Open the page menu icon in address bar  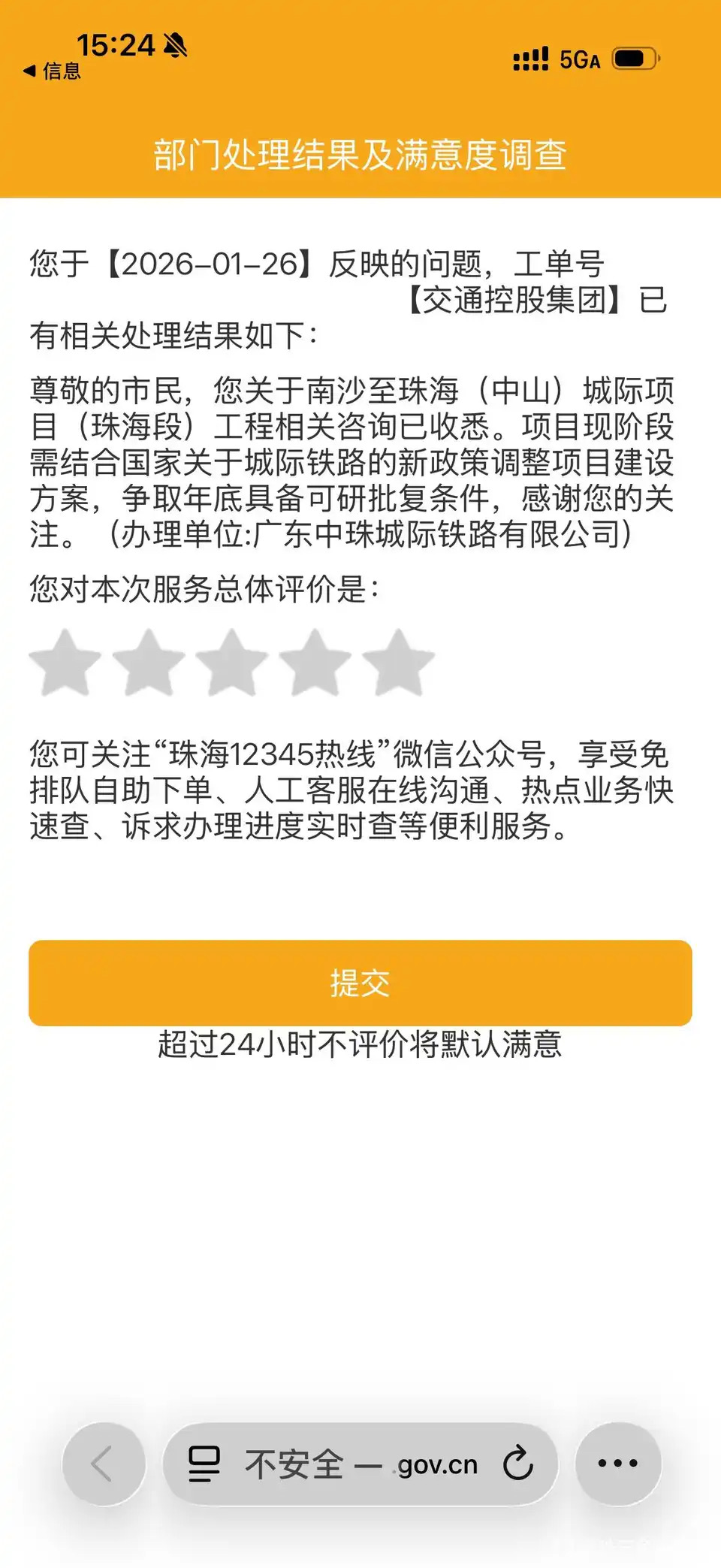(204, 1464)
